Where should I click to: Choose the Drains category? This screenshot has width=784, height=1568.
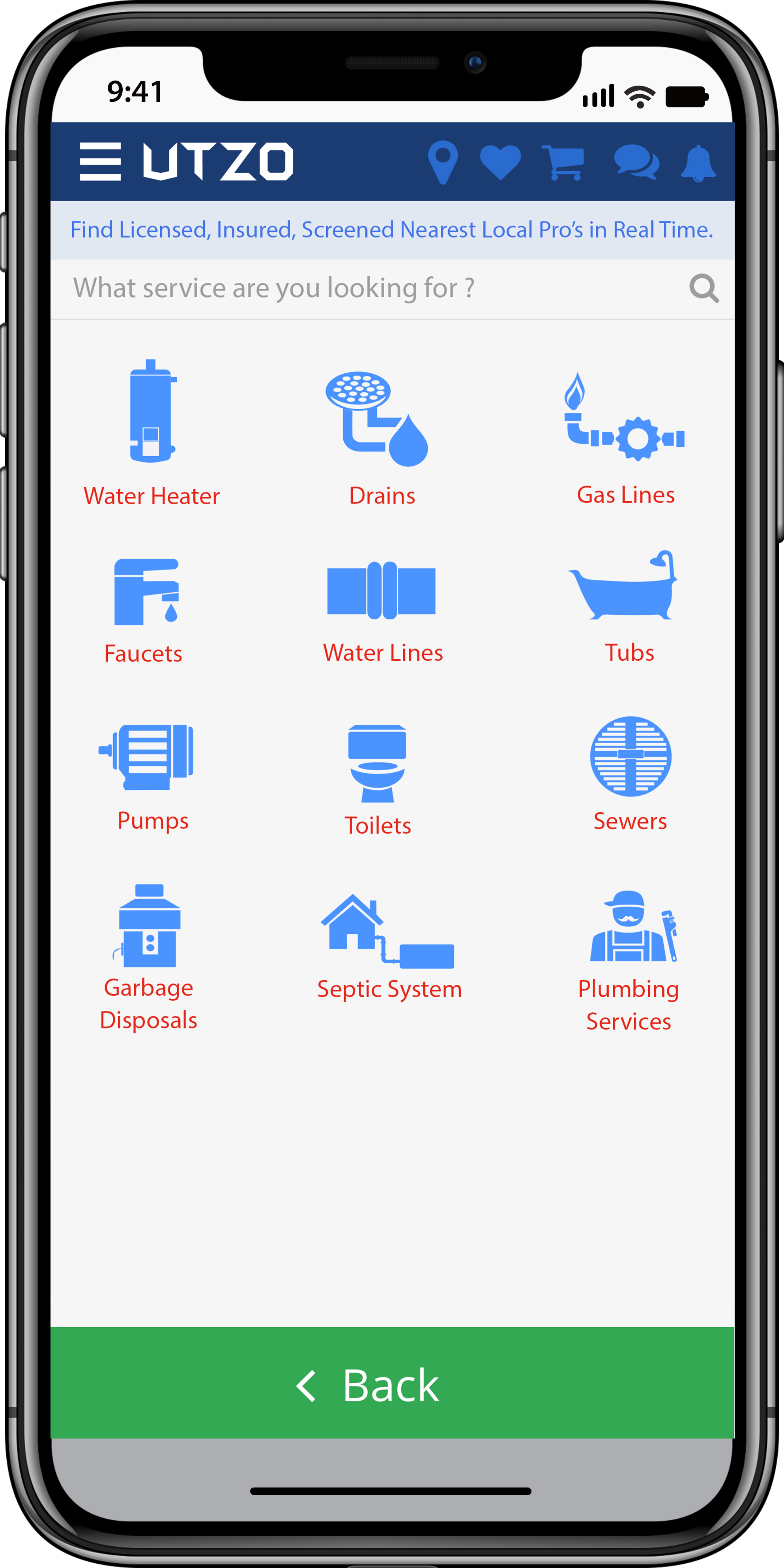[x=382, y=435]
